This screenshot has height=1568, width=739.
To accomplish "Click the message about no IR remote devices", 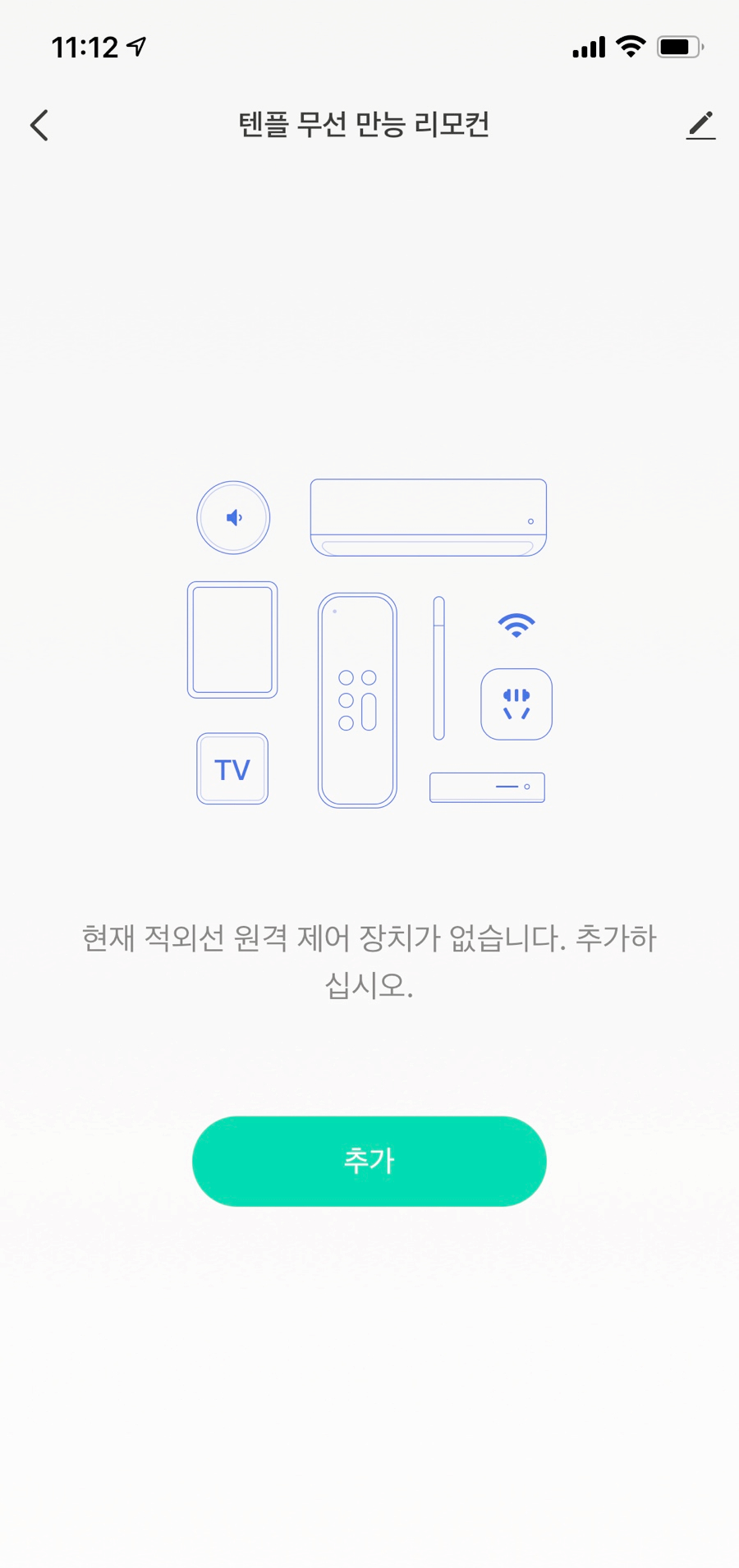I will click(x=369, y=962).
